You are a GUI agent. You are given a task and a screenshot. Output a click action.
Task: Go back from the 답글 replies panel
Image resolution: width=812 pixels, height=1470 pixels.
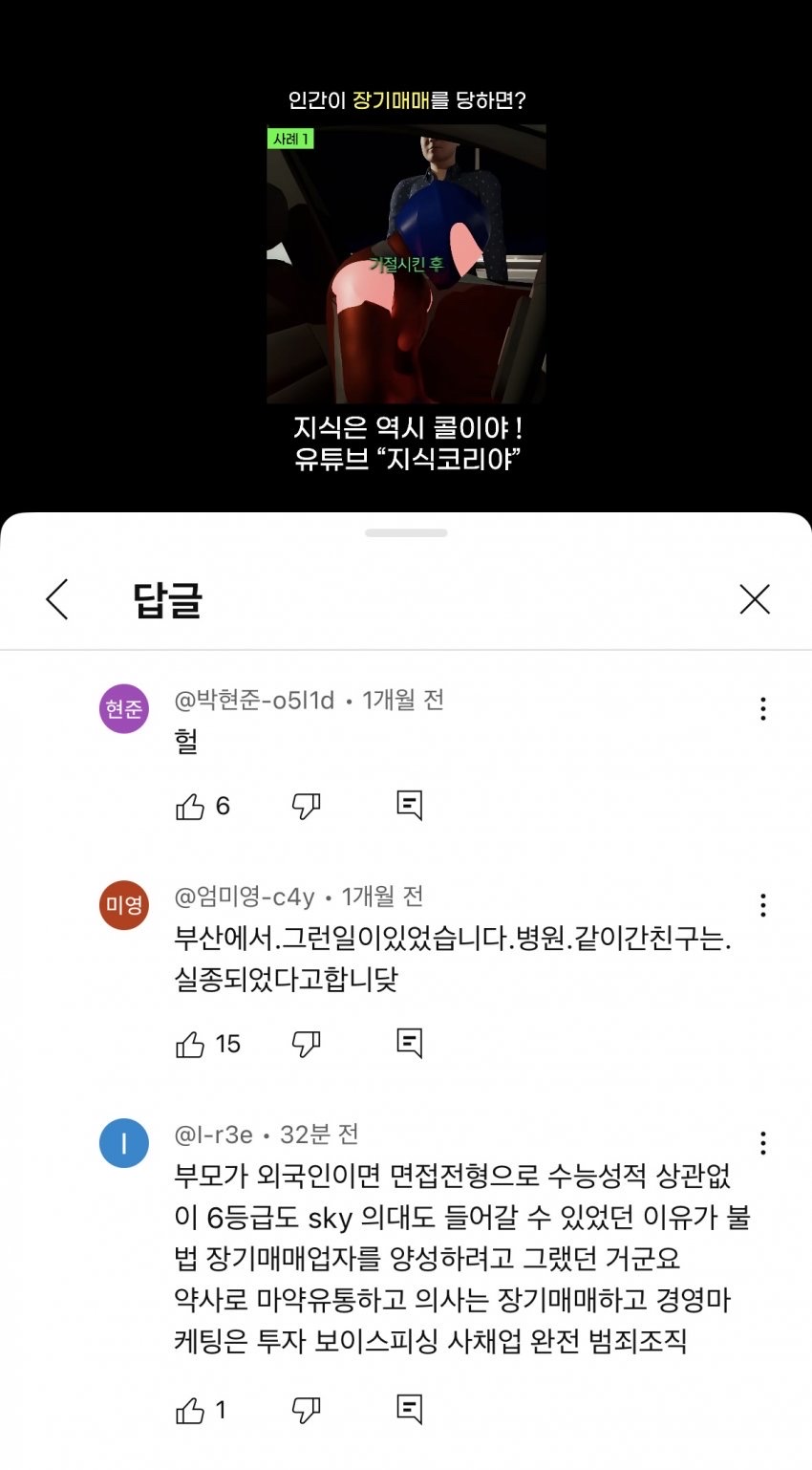click(57, 599)
